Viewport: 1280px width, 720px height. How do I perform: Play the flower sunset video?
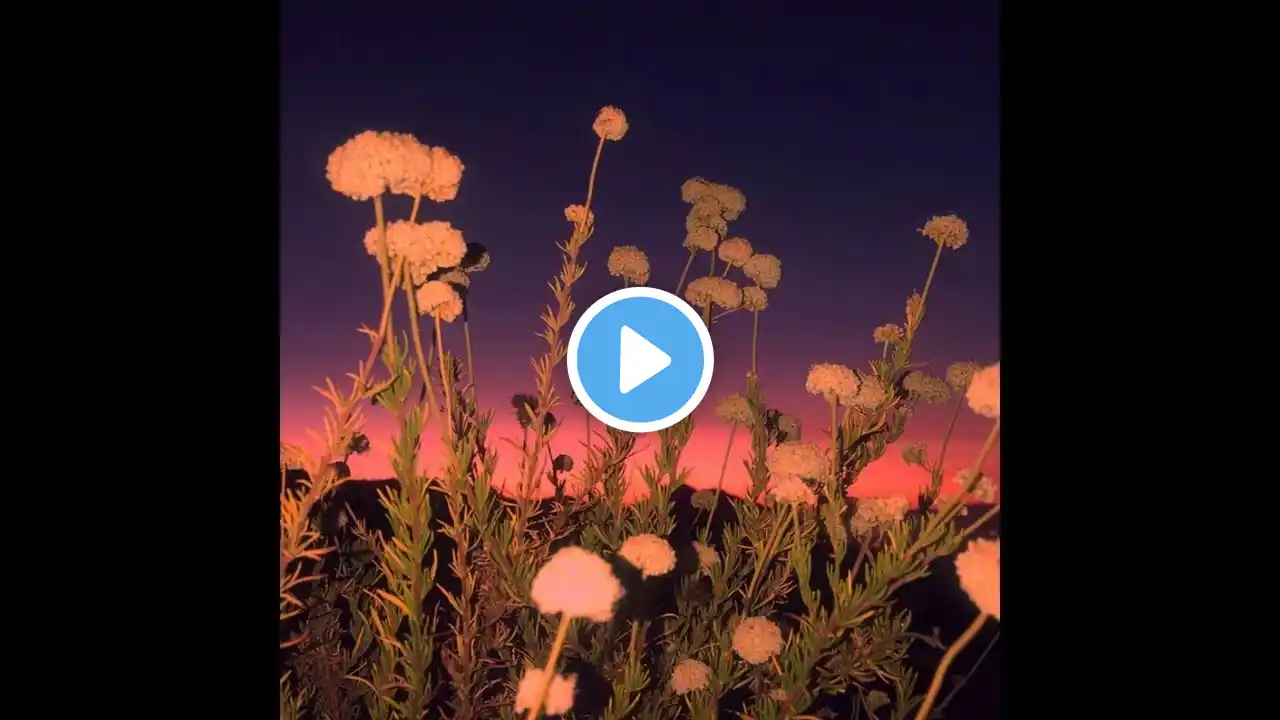640,359
